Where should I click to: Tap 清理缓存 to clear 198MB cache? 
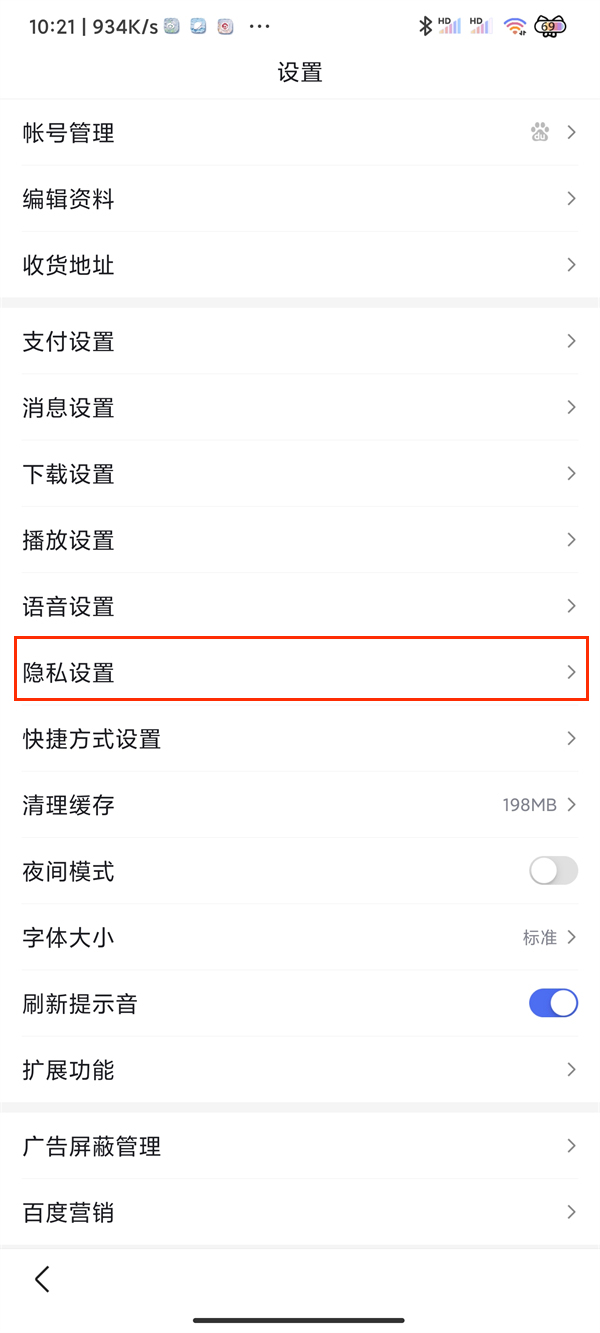300,805
